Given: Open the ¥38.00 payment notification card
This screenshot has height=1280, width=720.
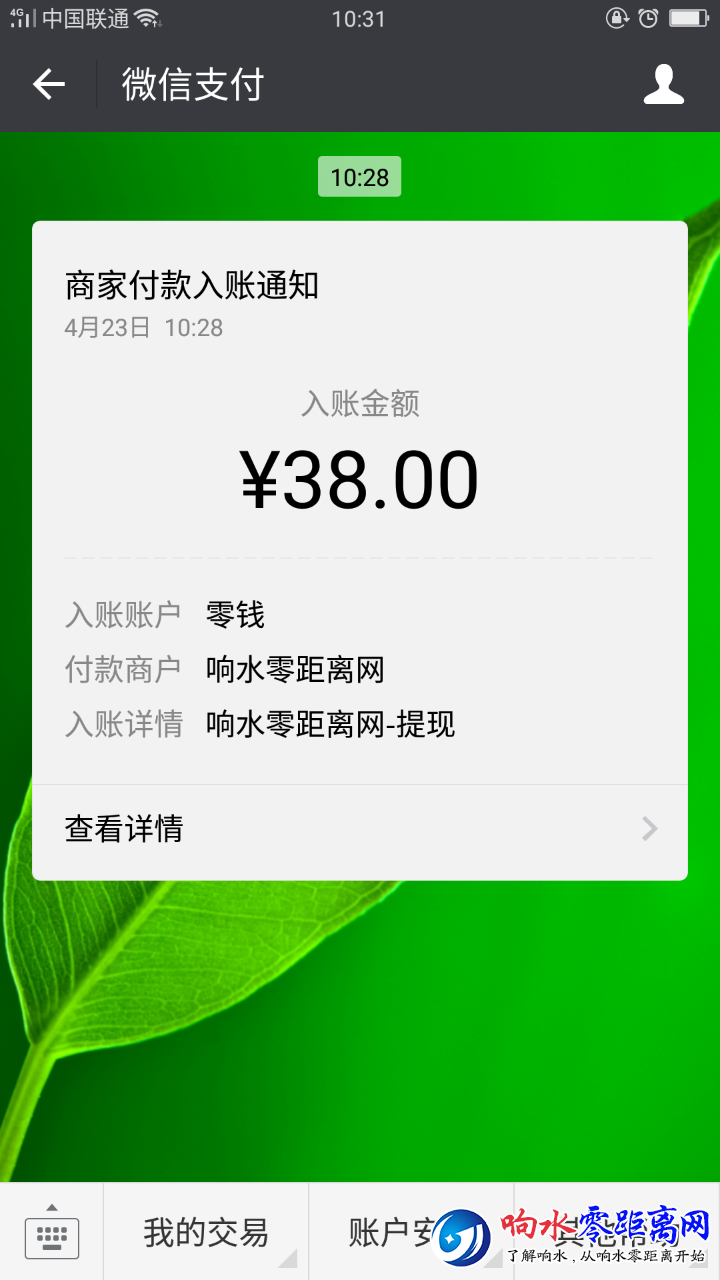Looking at the screenshot, I should click(x=360, y=480).
